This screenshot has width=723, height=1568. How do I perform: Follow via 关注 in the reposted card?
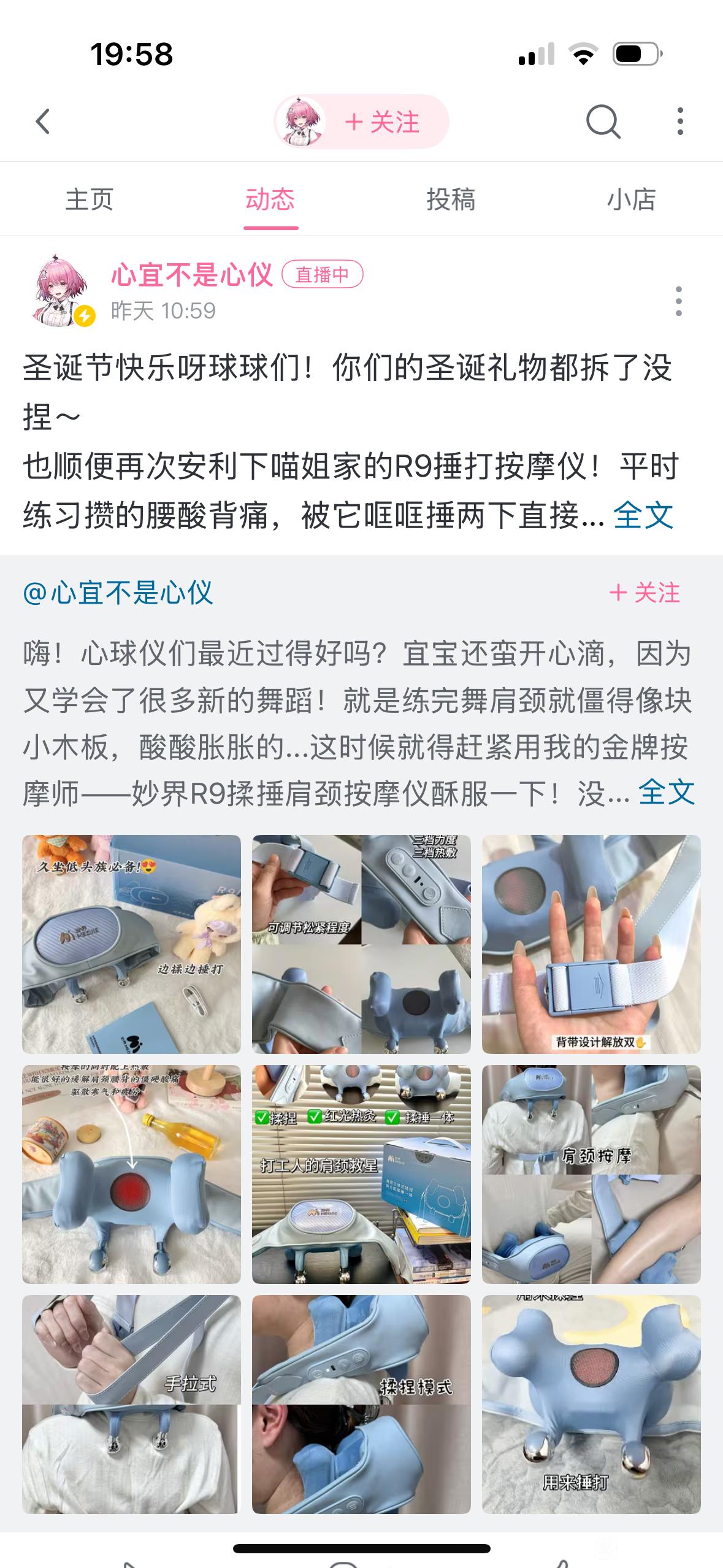click(x=645, y=593)
